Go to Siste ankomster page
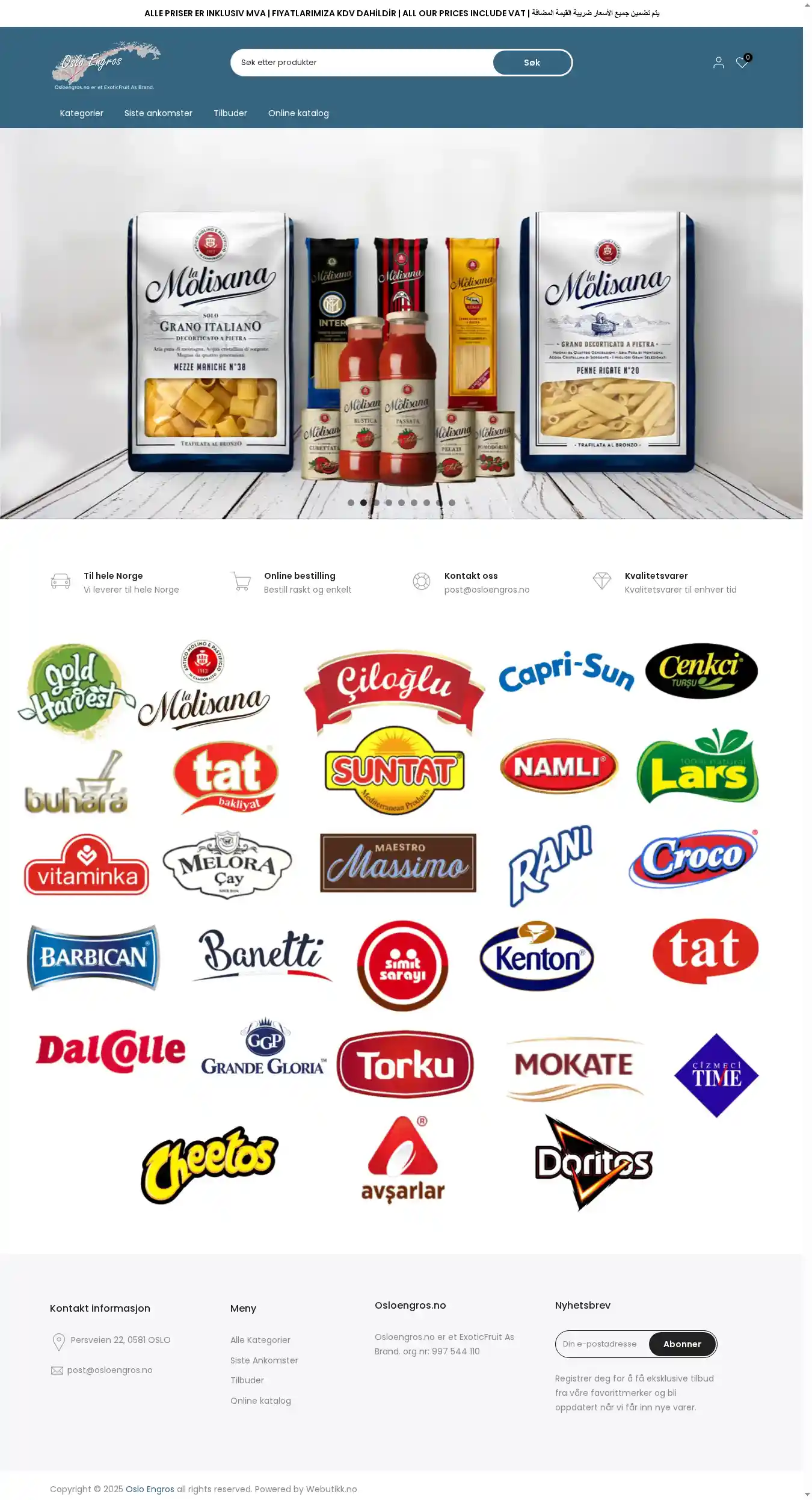The image size is (812, 1500). (158, 113)
